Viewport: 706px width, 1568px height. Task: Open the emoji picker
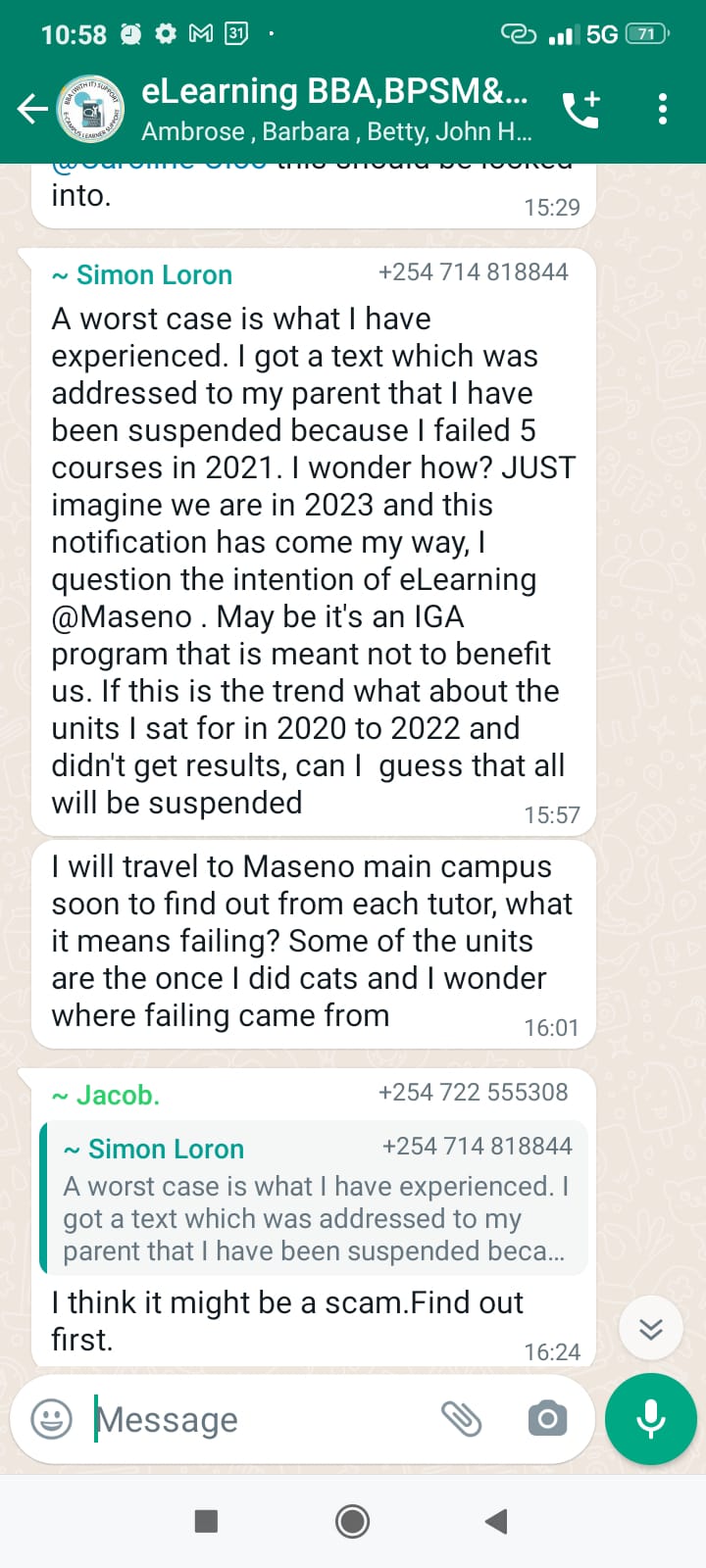point(52,1418)
